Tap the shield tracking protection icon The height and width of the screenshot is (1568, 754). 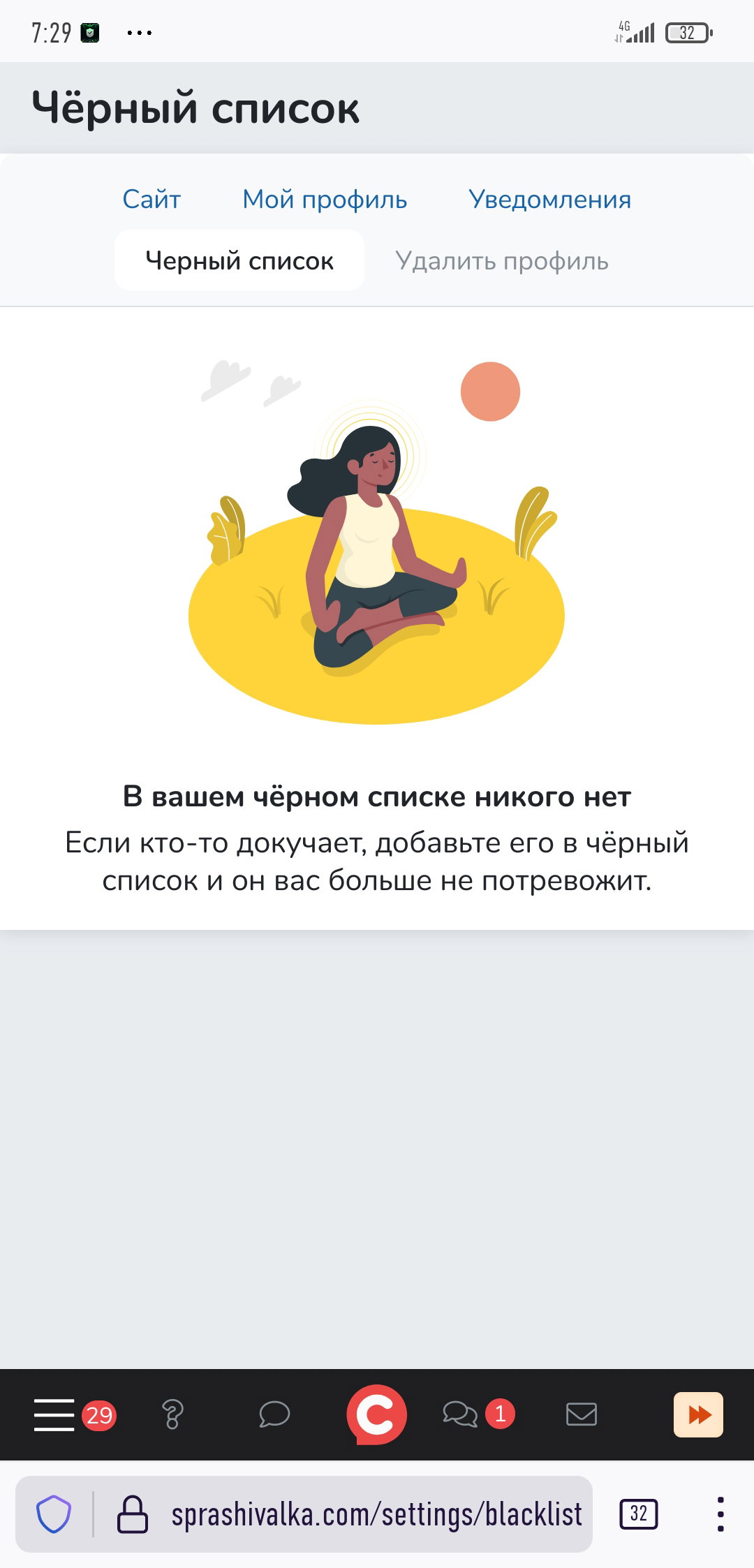(x=54, y=1514)
